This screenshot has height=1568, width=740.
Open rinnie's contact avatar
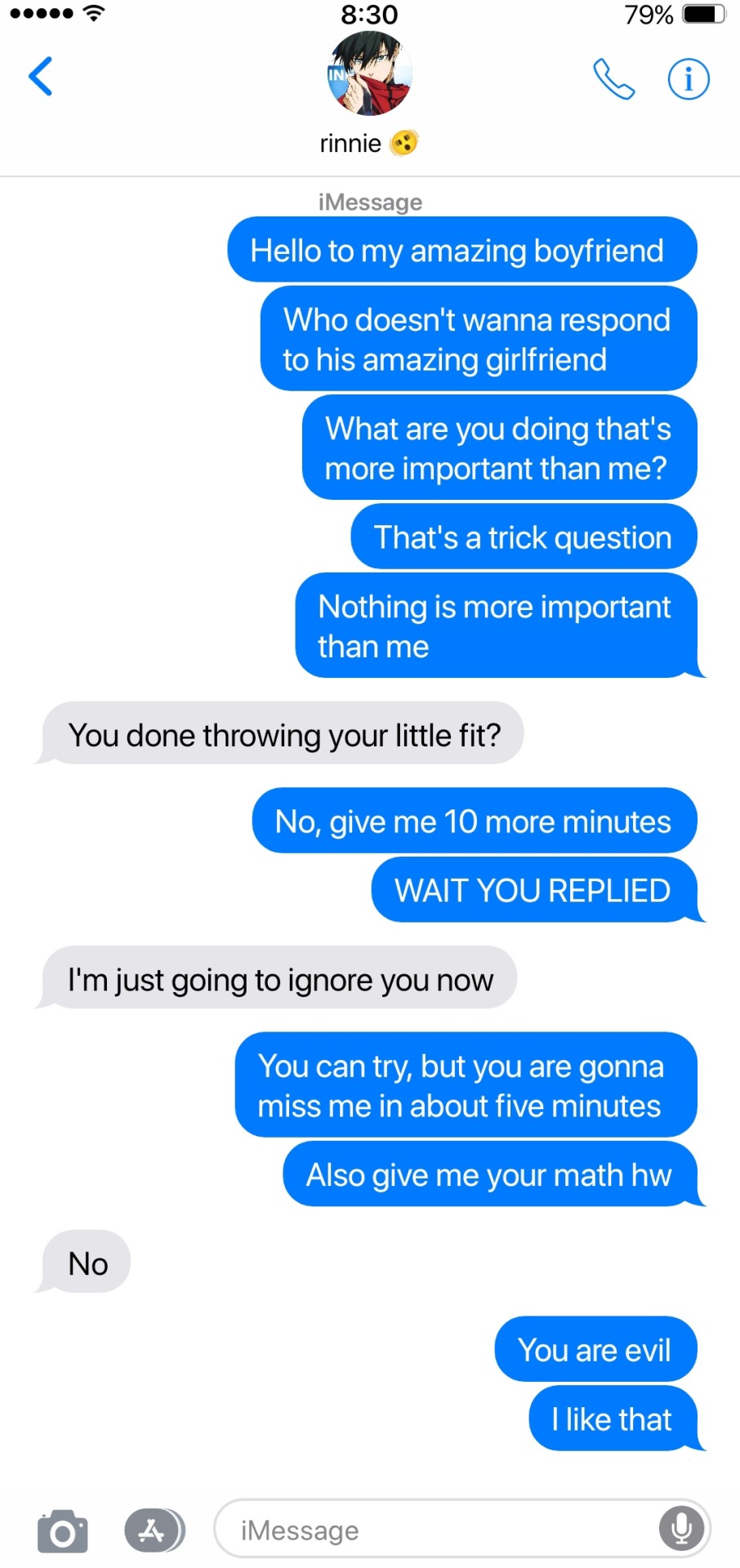(x=369, y=74)
